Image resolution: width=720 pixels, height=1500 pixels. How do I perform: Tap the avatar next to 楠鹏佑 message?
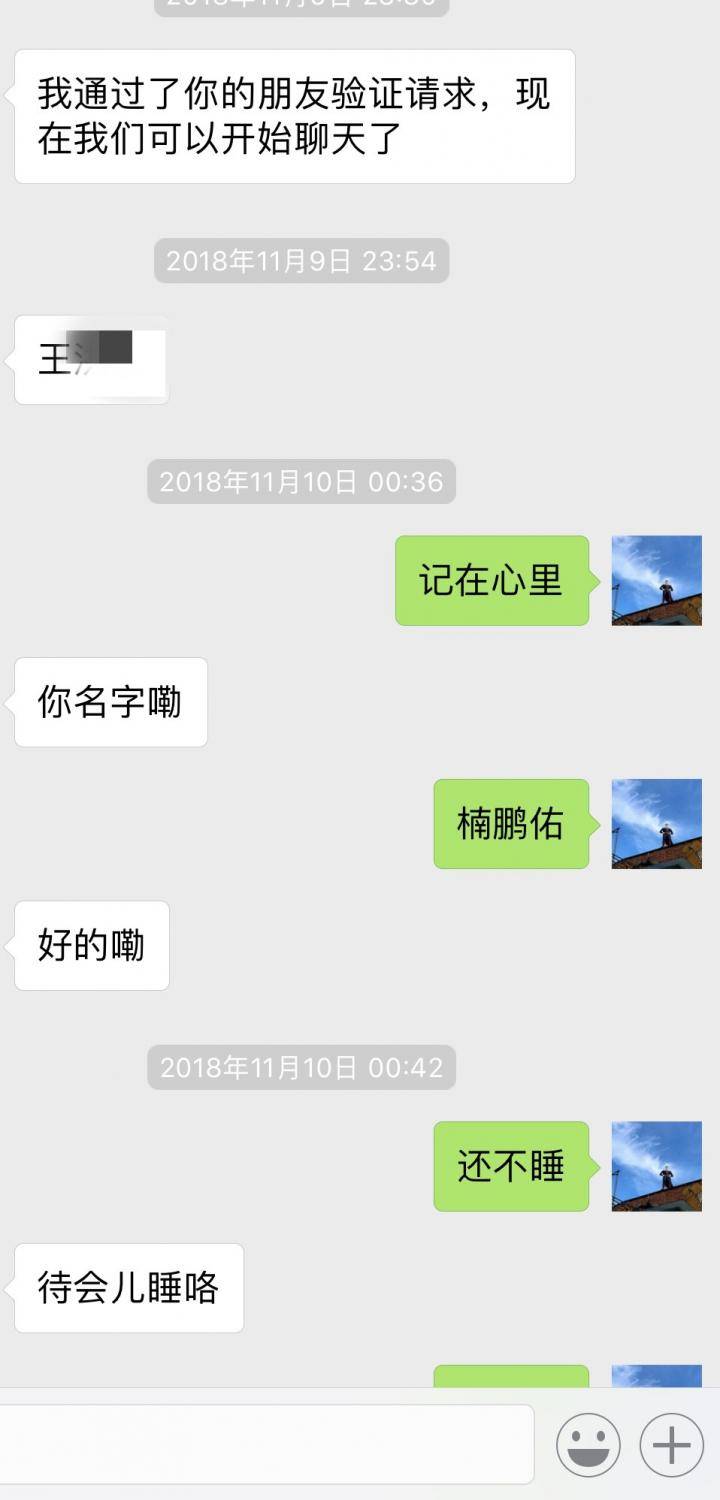click(655, 824)
